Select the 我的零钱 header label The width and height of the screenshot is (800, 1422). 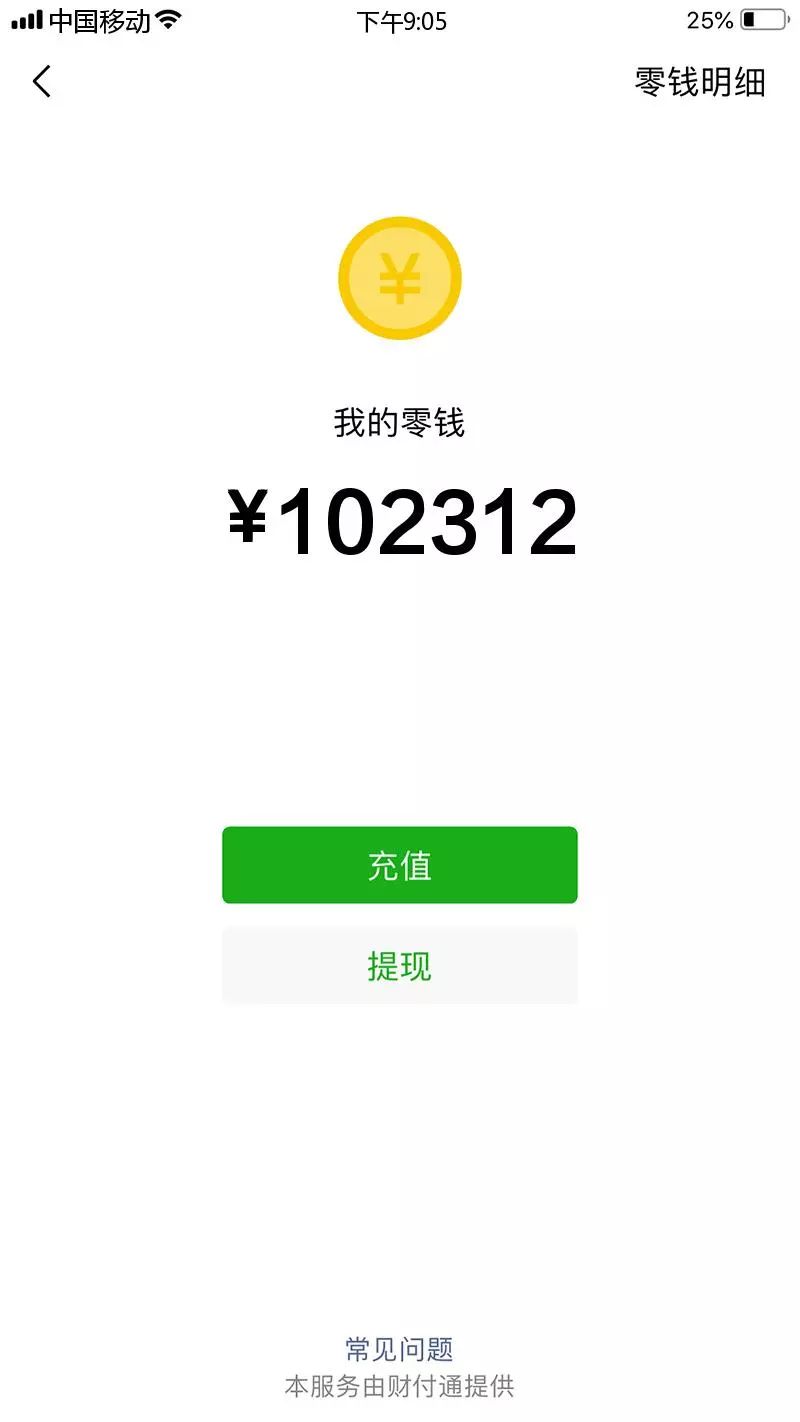(x=400, y=421)
